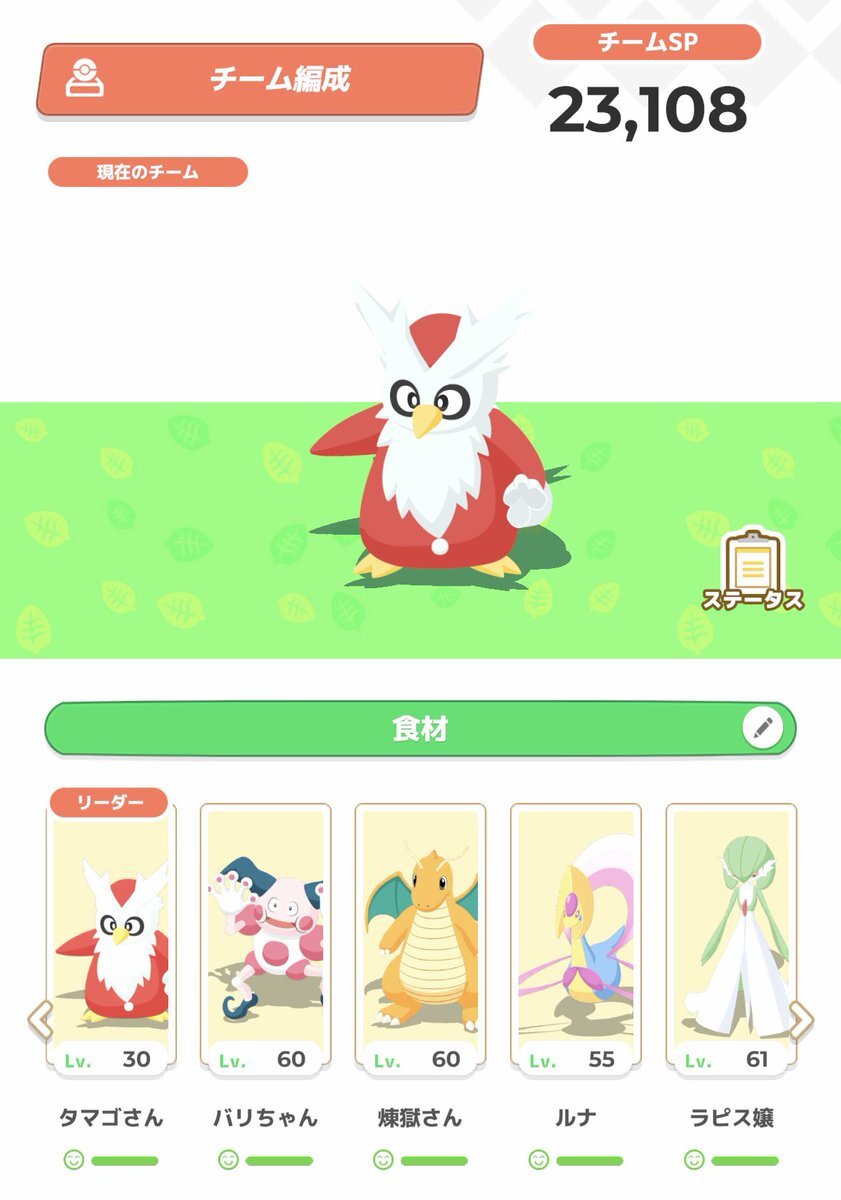Screen dimensions: 841x1200
Task: Select the leader card タマゴさん
Action: point(111,935)
